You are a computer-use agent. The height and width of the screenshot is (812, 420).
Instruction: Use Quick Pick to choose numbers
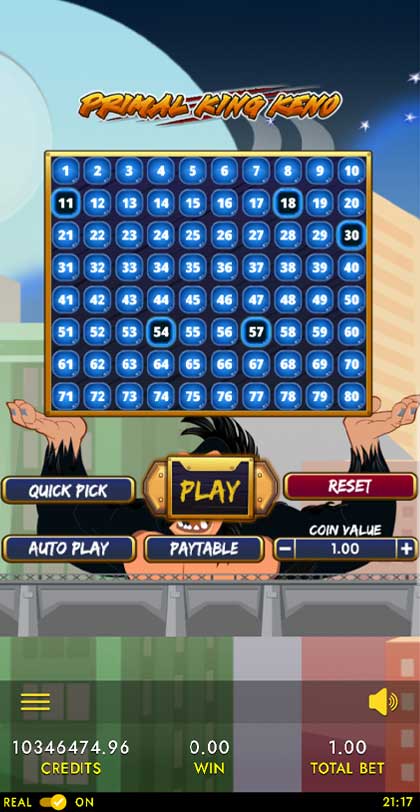click(x=68, y=490)
